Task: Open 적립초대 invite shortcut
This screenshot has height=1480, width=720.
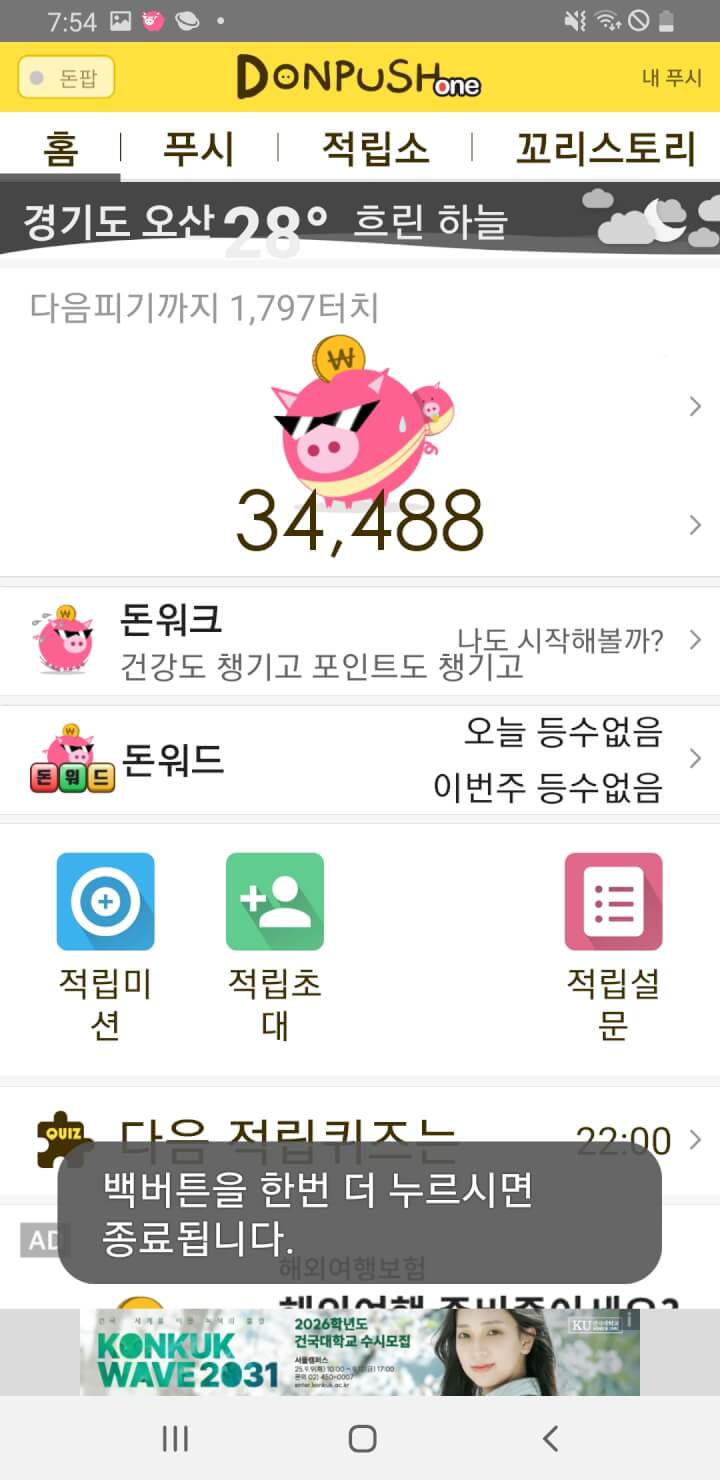Action: pyautogui.click(x=275, y=945)
